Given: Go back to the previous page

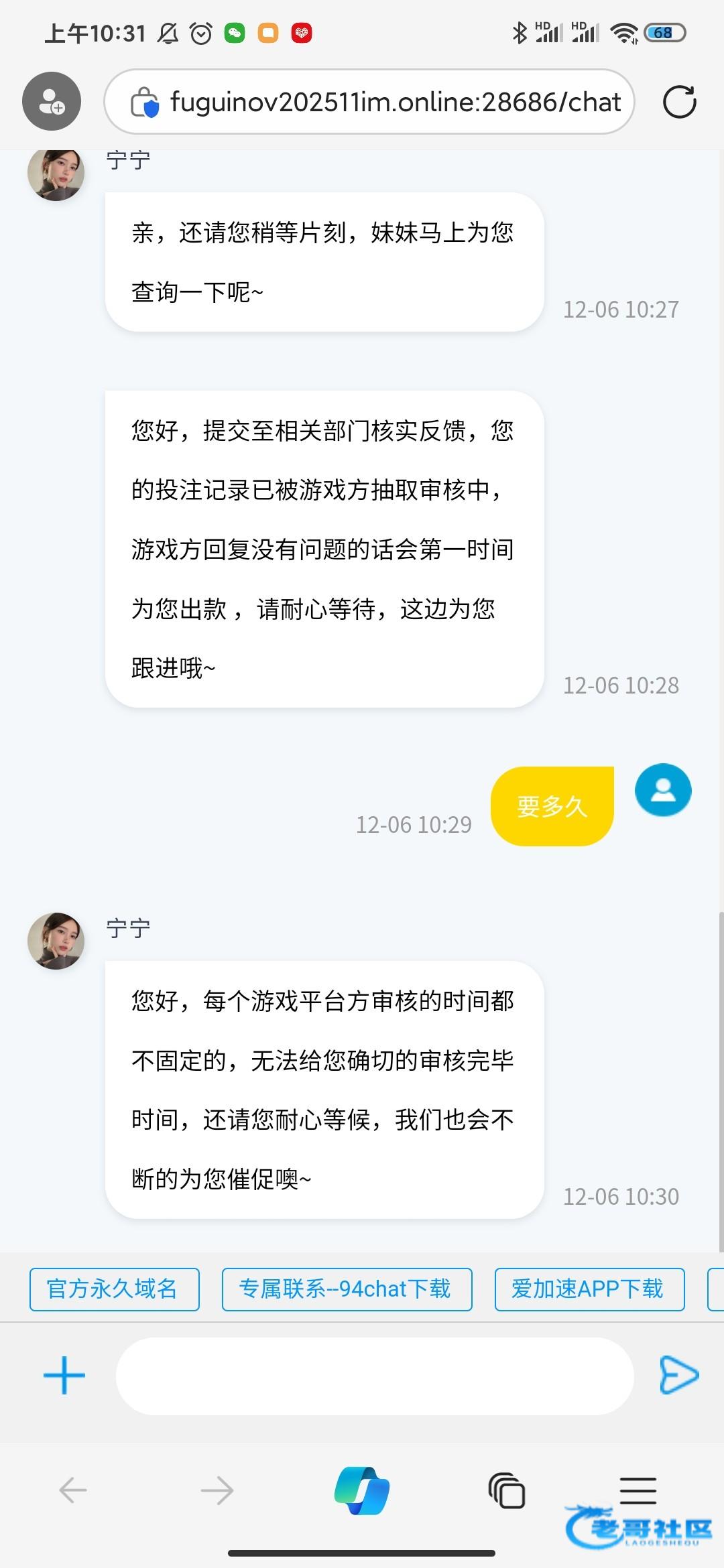Looking at the screenshot, I should pyautogui.click(x=73, y=1490).
